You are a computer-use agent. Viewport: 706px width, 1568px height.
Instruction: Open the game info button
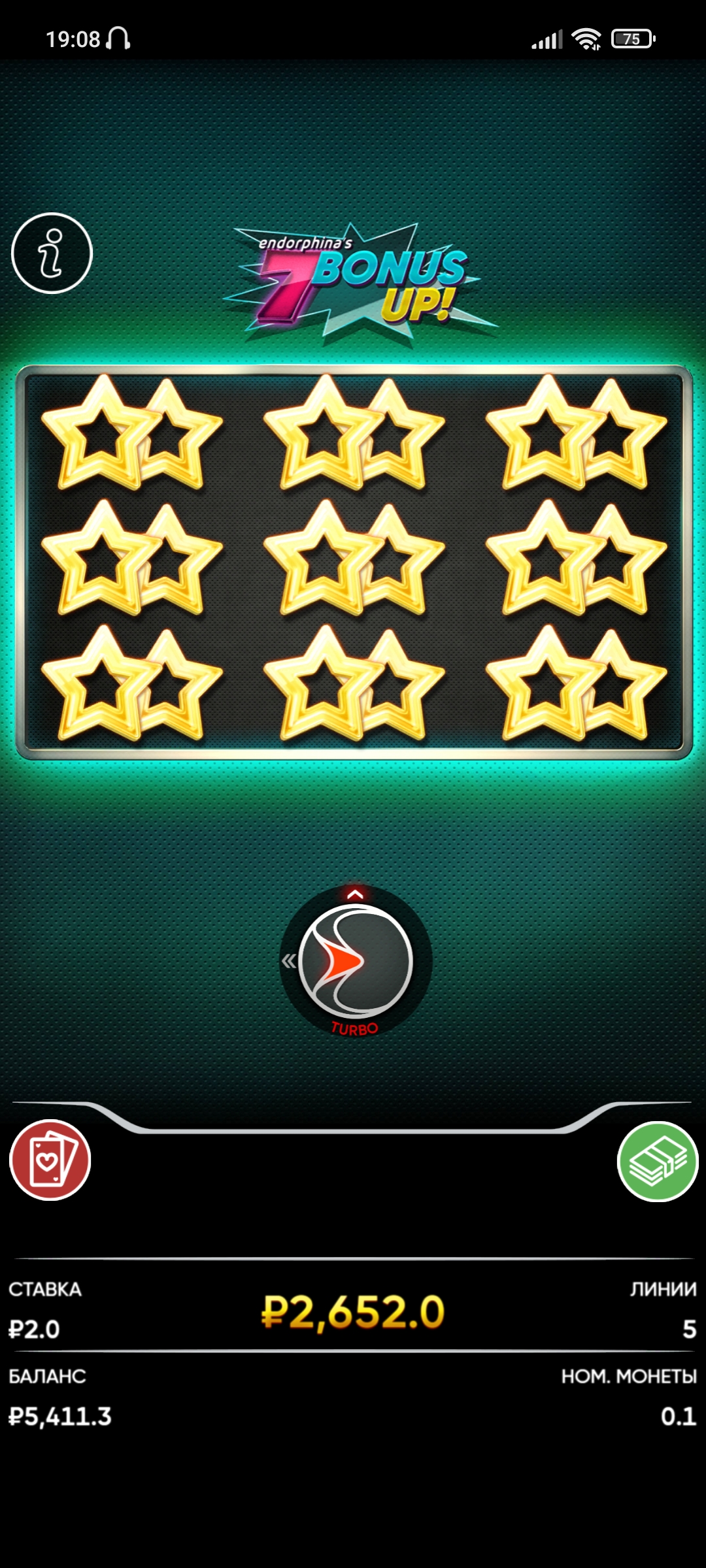[x=52, y=253]
